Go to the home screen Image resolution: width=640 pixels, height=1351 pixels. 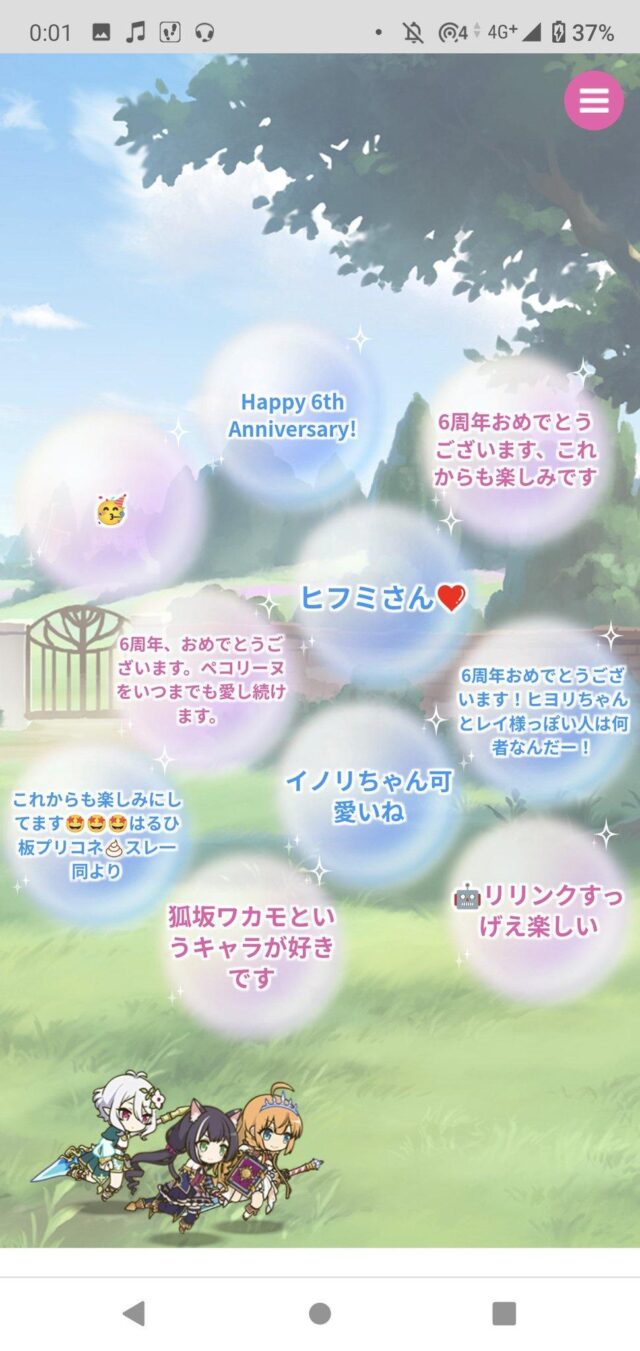[320, 1313]
